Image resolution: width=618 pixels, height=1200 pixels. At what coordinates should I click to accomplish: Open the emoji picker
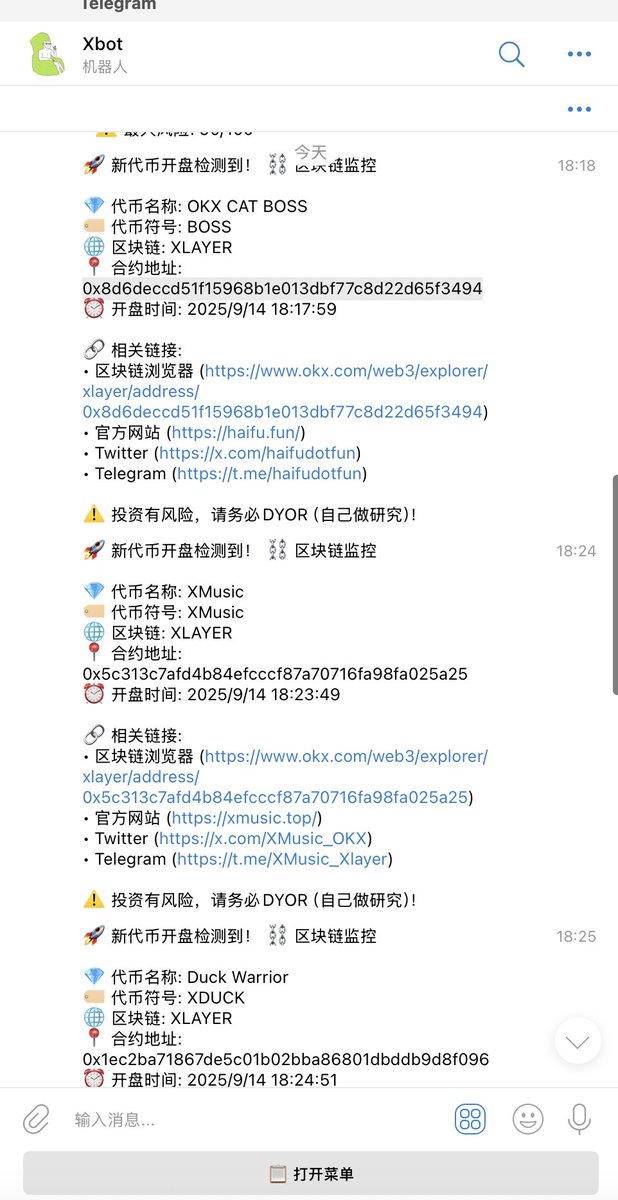point(528,1119)
